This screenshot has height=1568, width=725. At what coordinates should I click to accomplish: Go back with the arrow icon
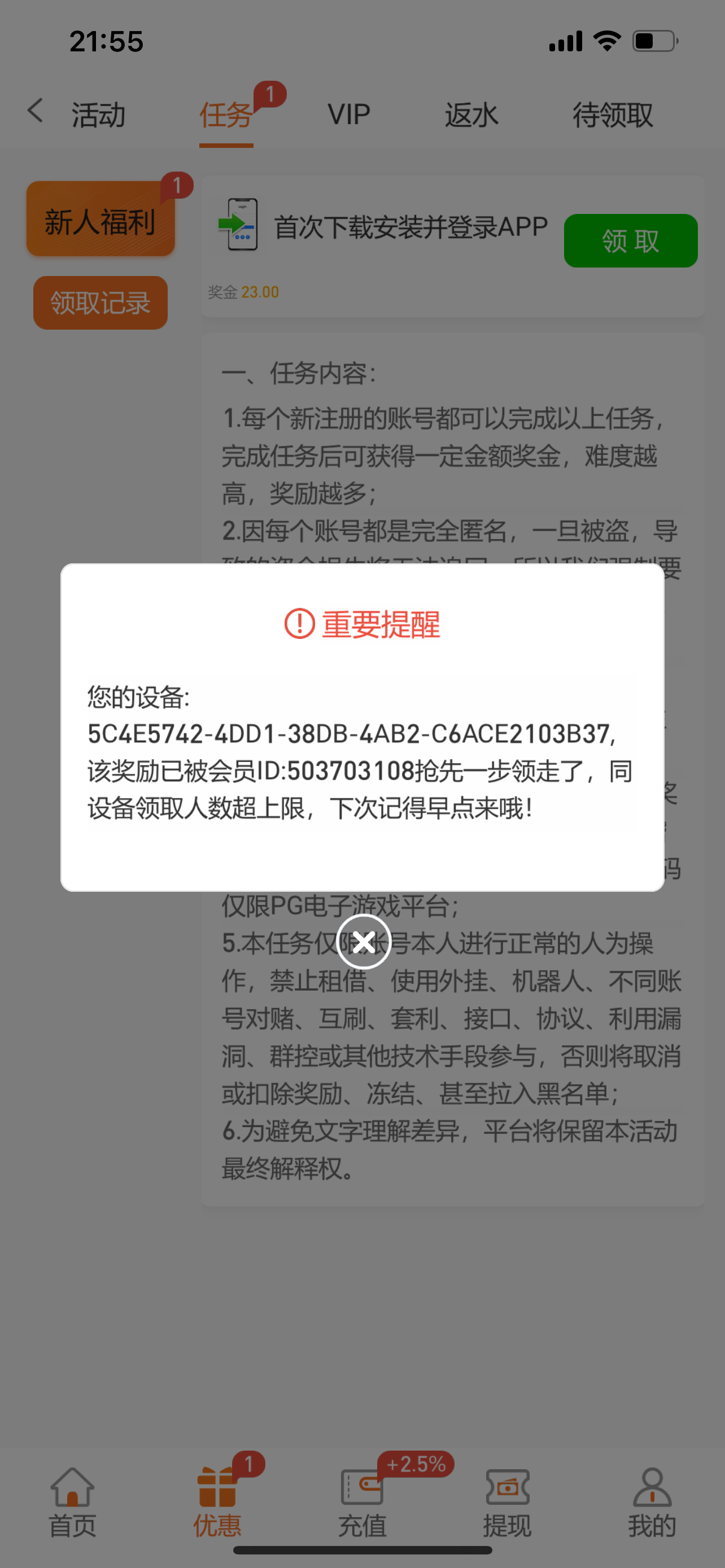click(x=36, y=111)
